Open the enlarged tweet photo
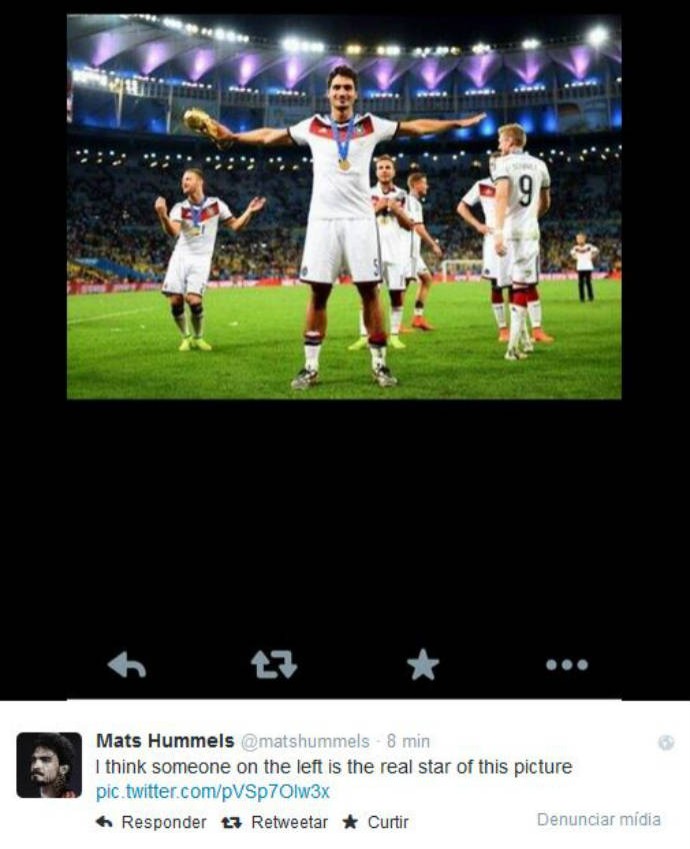Image resolution: width=690 pixels, height=849 pixels. (x=343, y=207)
